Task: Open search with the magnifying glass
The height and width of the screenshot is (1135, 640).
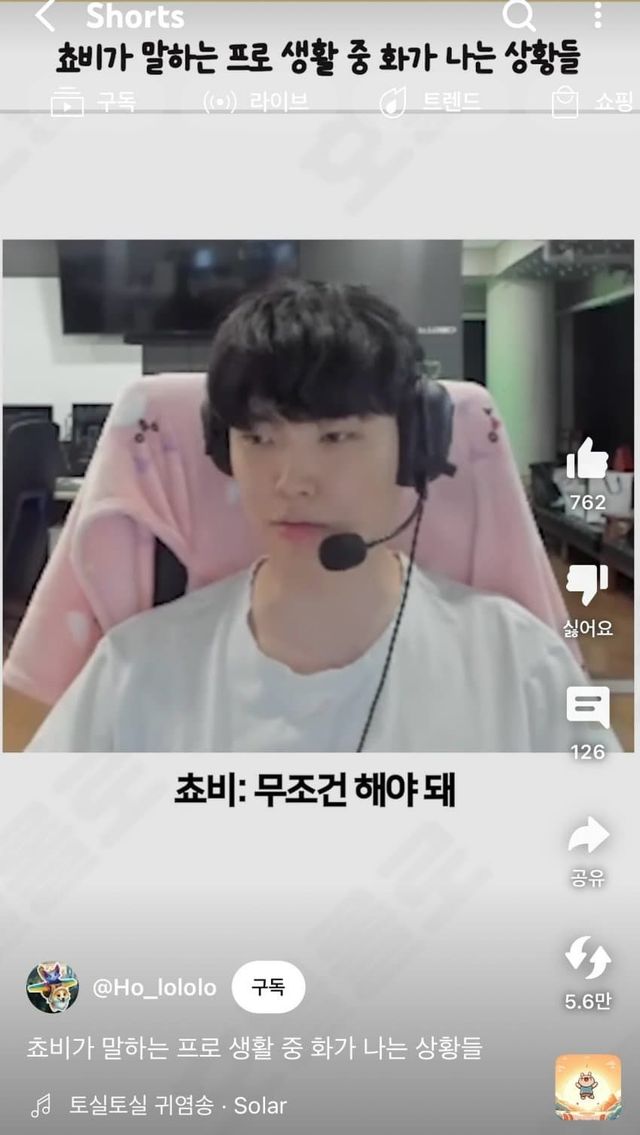Action: [x=518, y=15]
